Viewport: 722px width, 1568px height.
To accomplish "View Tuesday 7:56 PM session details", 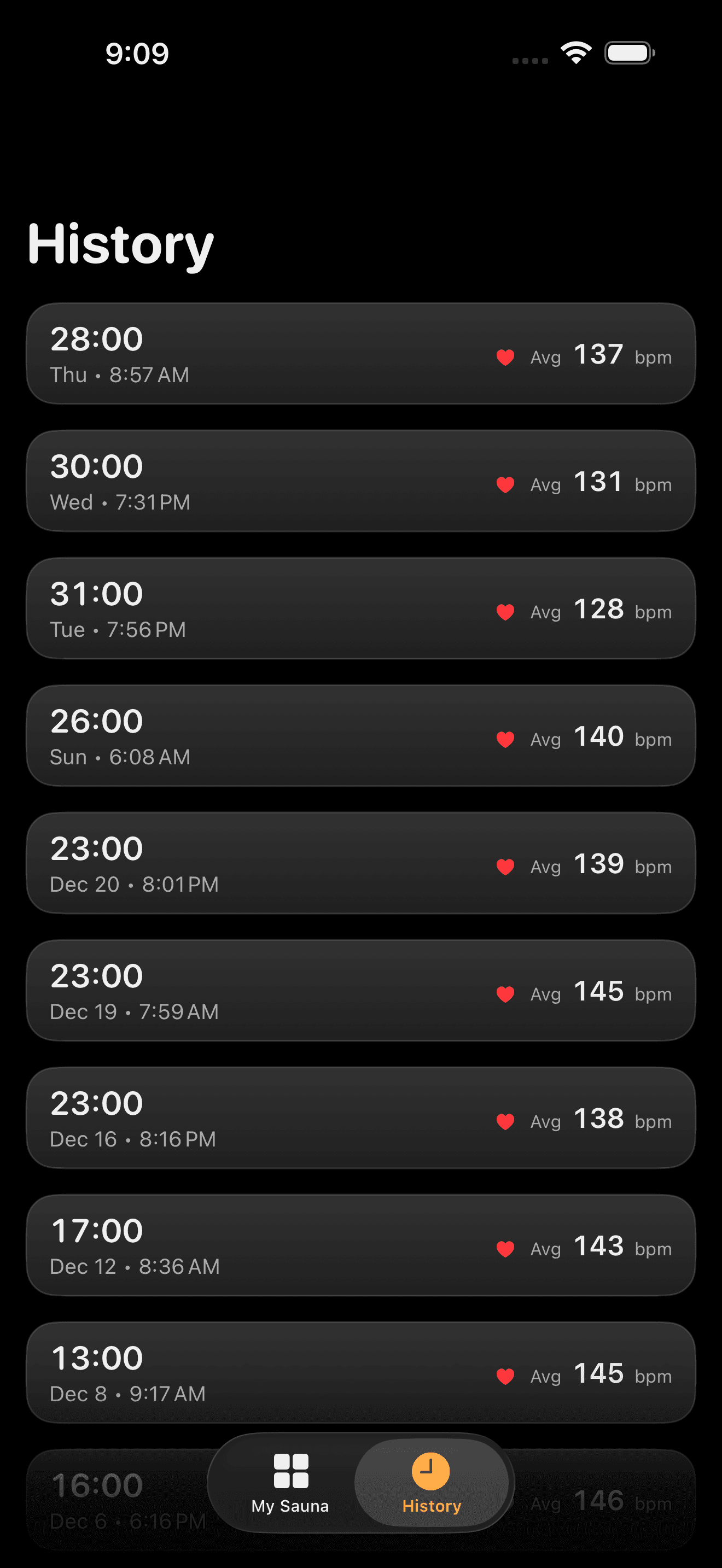I will pos(360,608).
